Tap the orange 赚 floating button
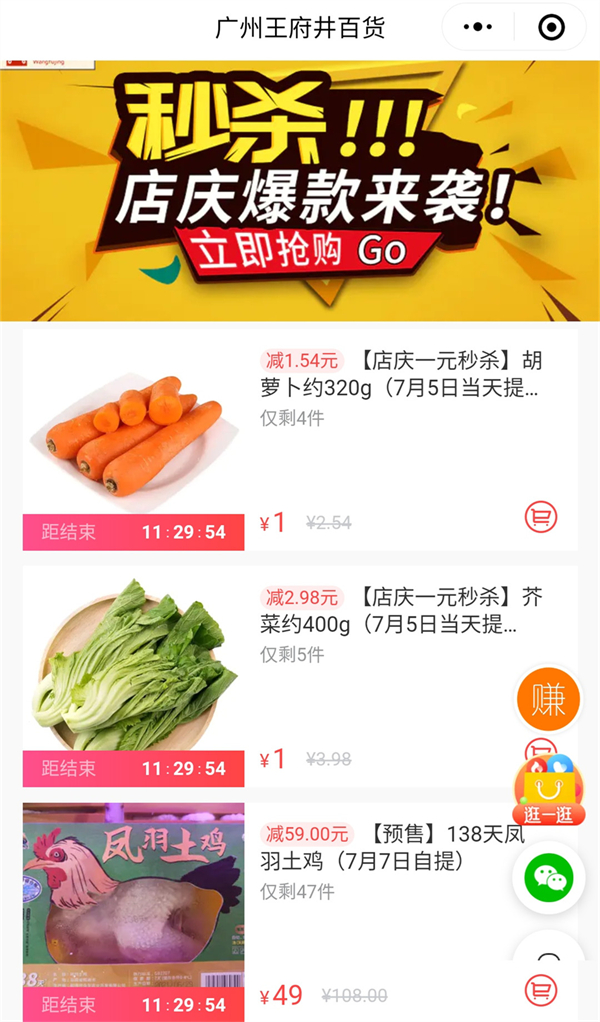This screenshot has width=600, height=1022. tap(548, 699)
